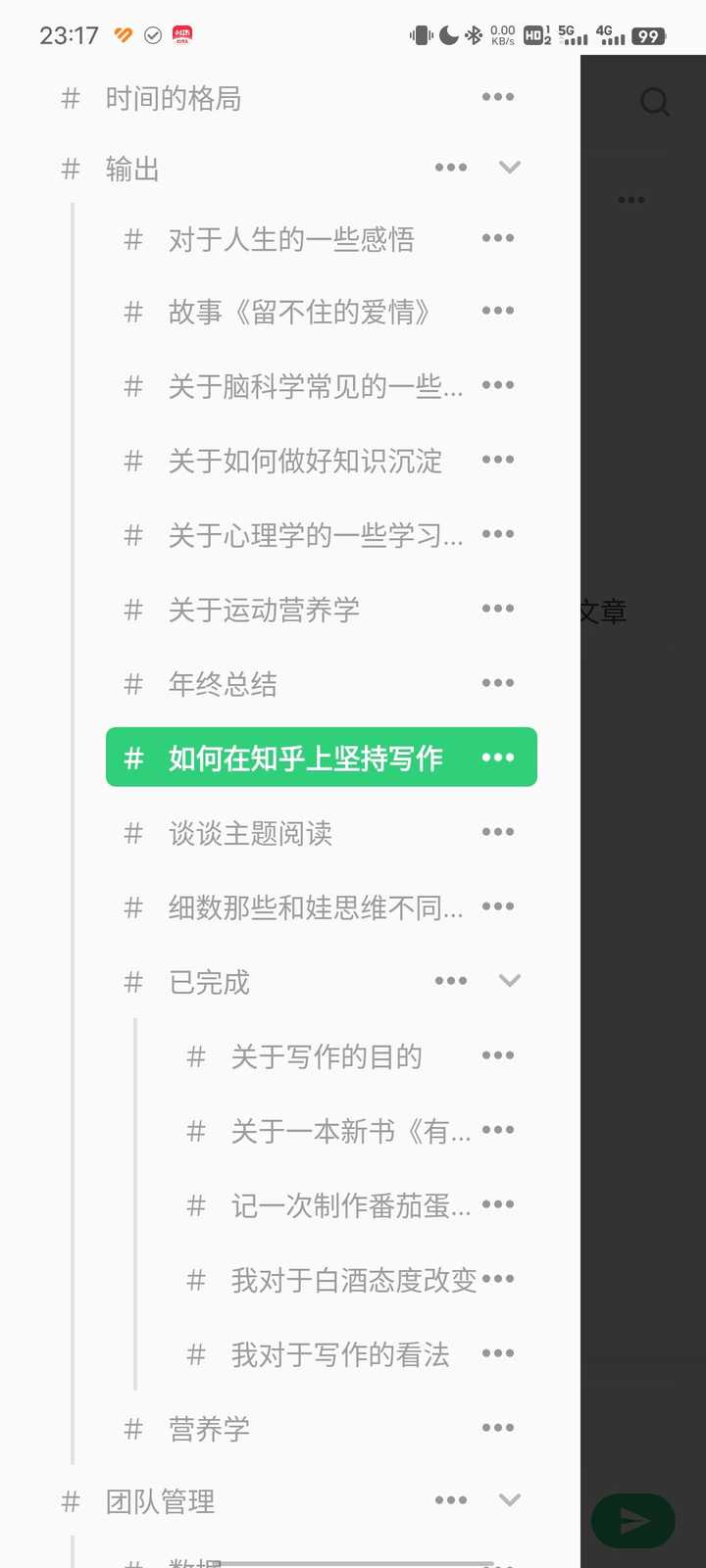Open the tag 营养学
Image resolution: width=706 pixels, height=1568 pixels.
(x=209, y=1429)
